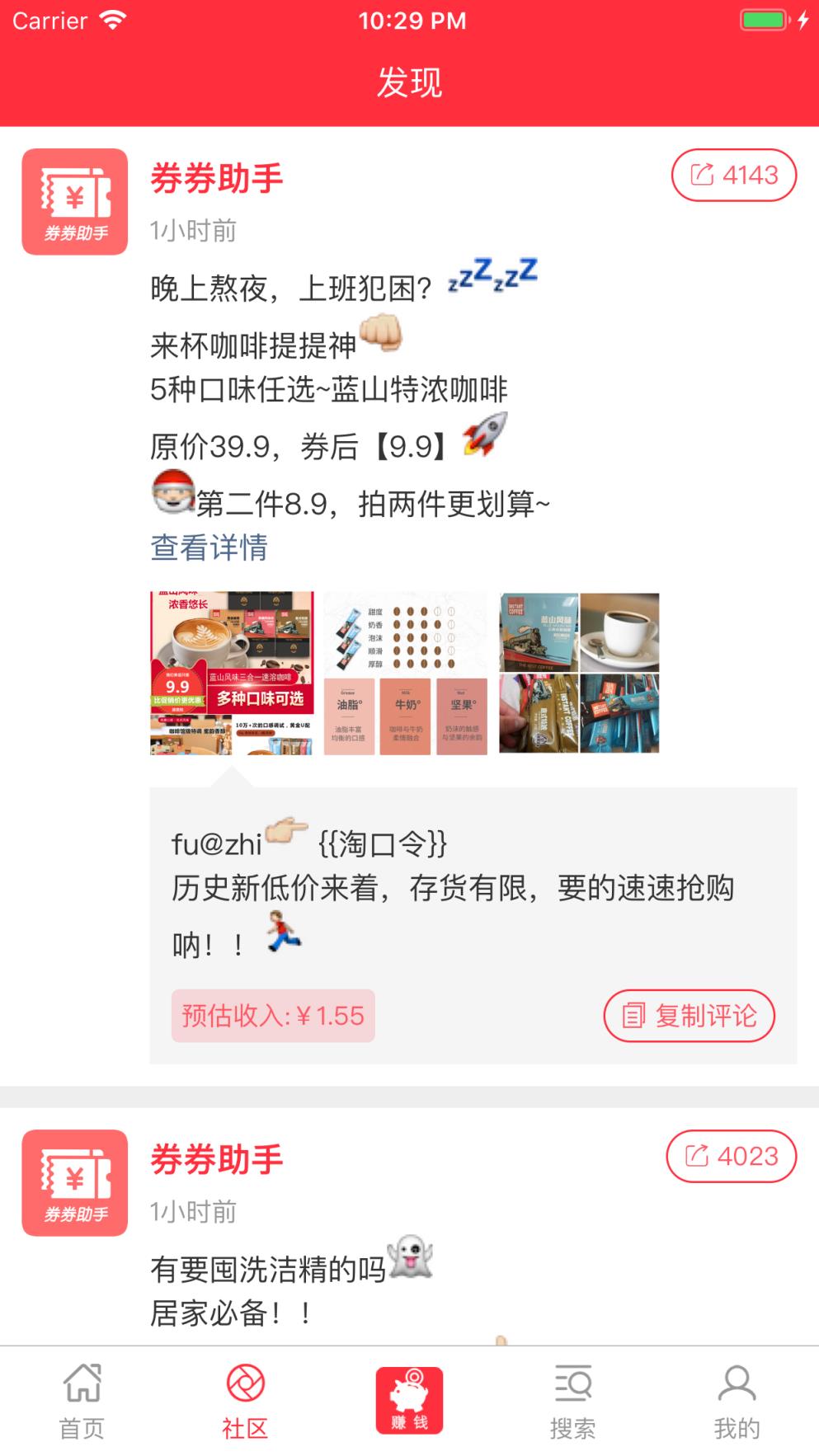
Task: Tap the 复制评论 button
Action: pos(689,1016)
